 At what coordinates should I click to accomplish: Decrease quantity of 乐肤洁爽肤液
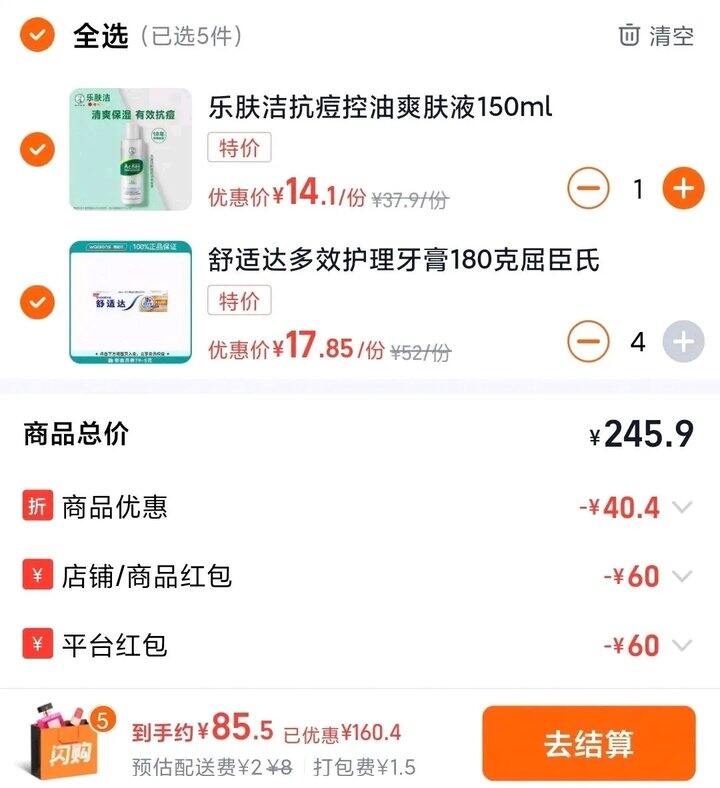pos(588,188)
